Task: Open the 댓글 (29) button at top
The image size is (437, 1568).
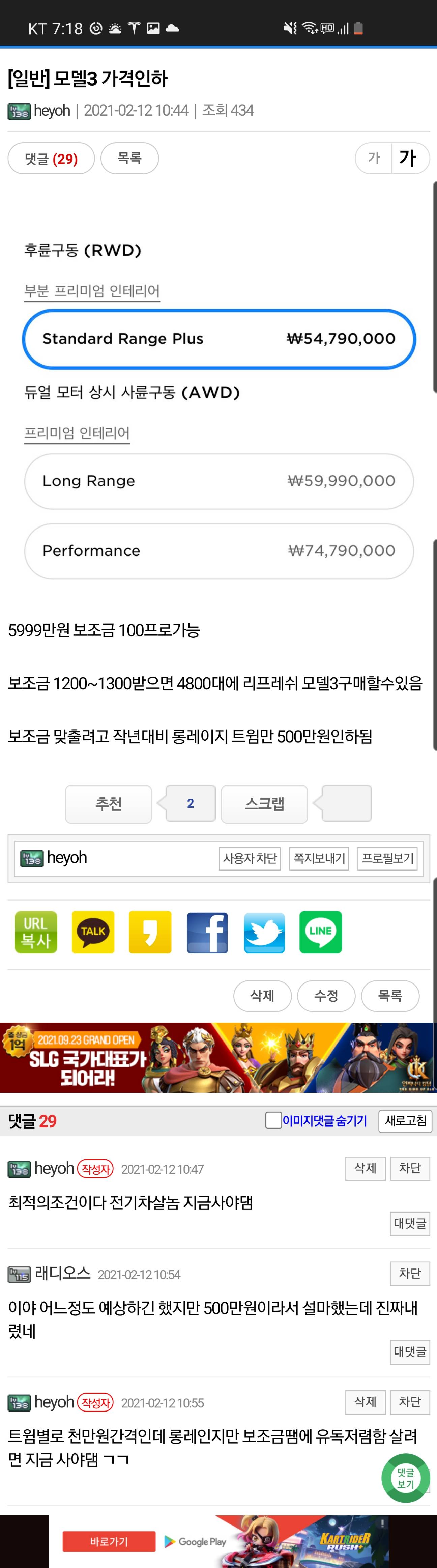Action: 51,158
